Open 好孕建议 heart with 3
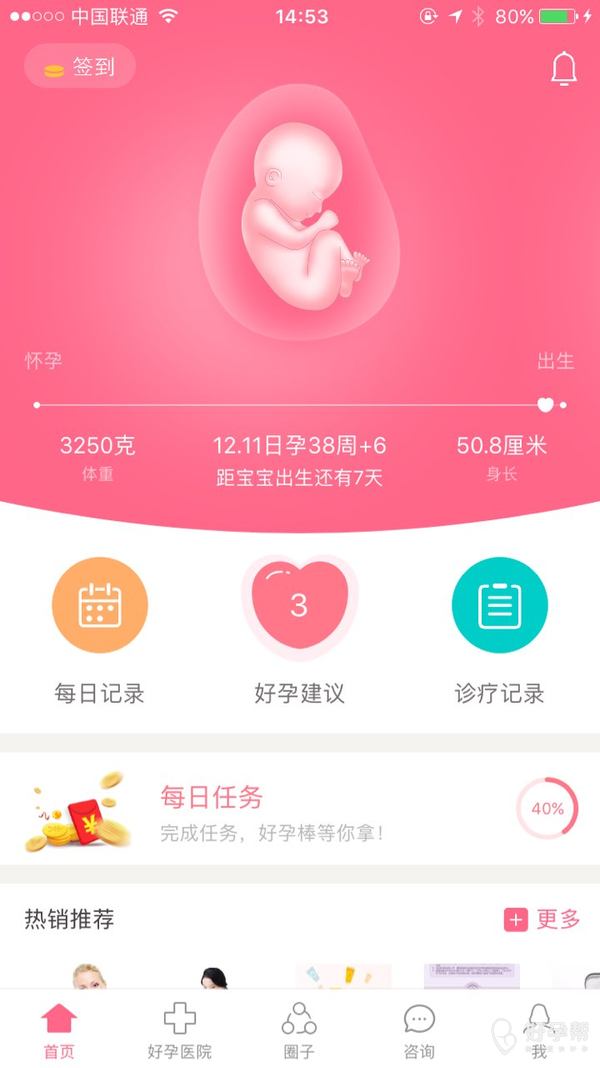The image size is (600, 1068). point(299,606)
